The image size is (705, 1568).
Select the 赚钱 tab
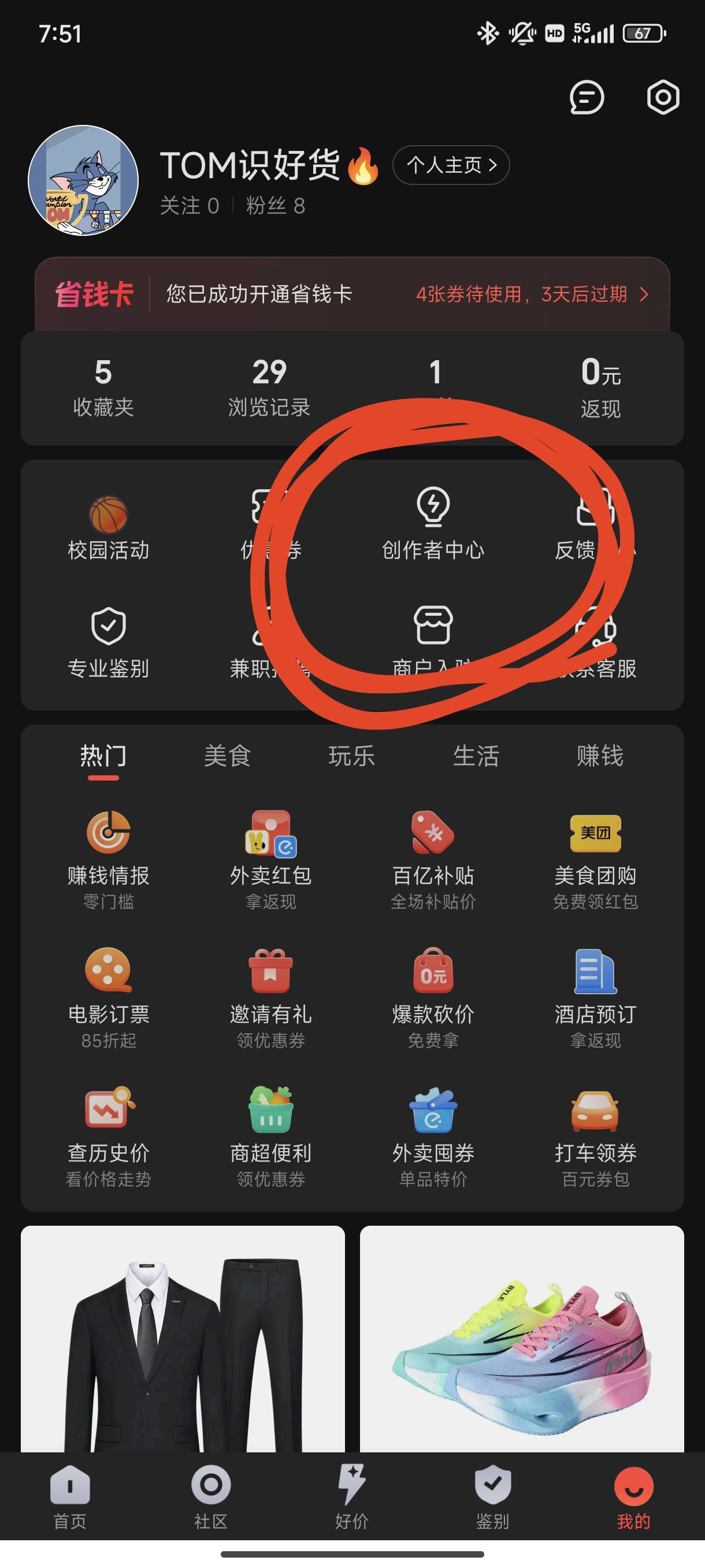click(x=600, y=756)
